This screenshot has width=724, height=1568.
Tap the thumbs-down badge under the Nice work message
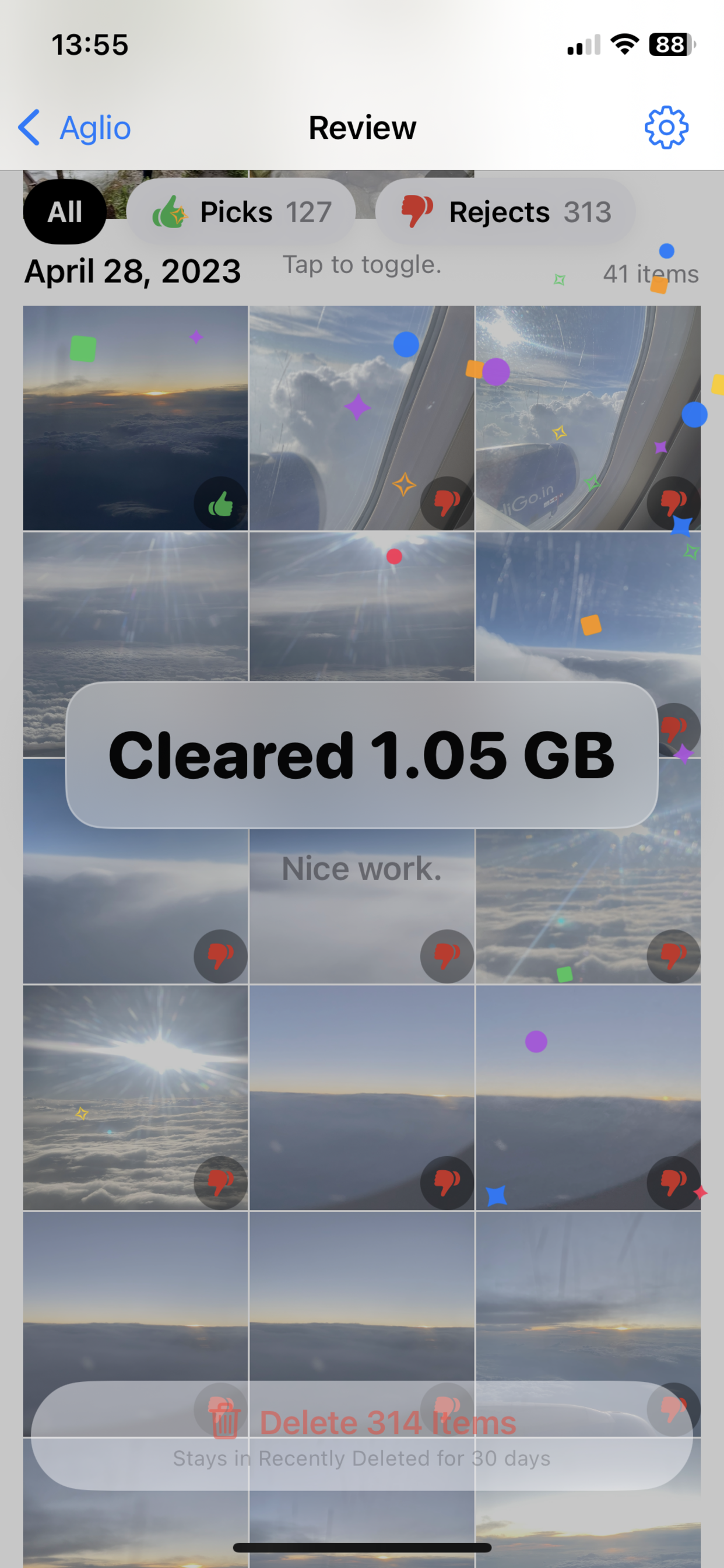pyautogui.click(x=446, y=956)
